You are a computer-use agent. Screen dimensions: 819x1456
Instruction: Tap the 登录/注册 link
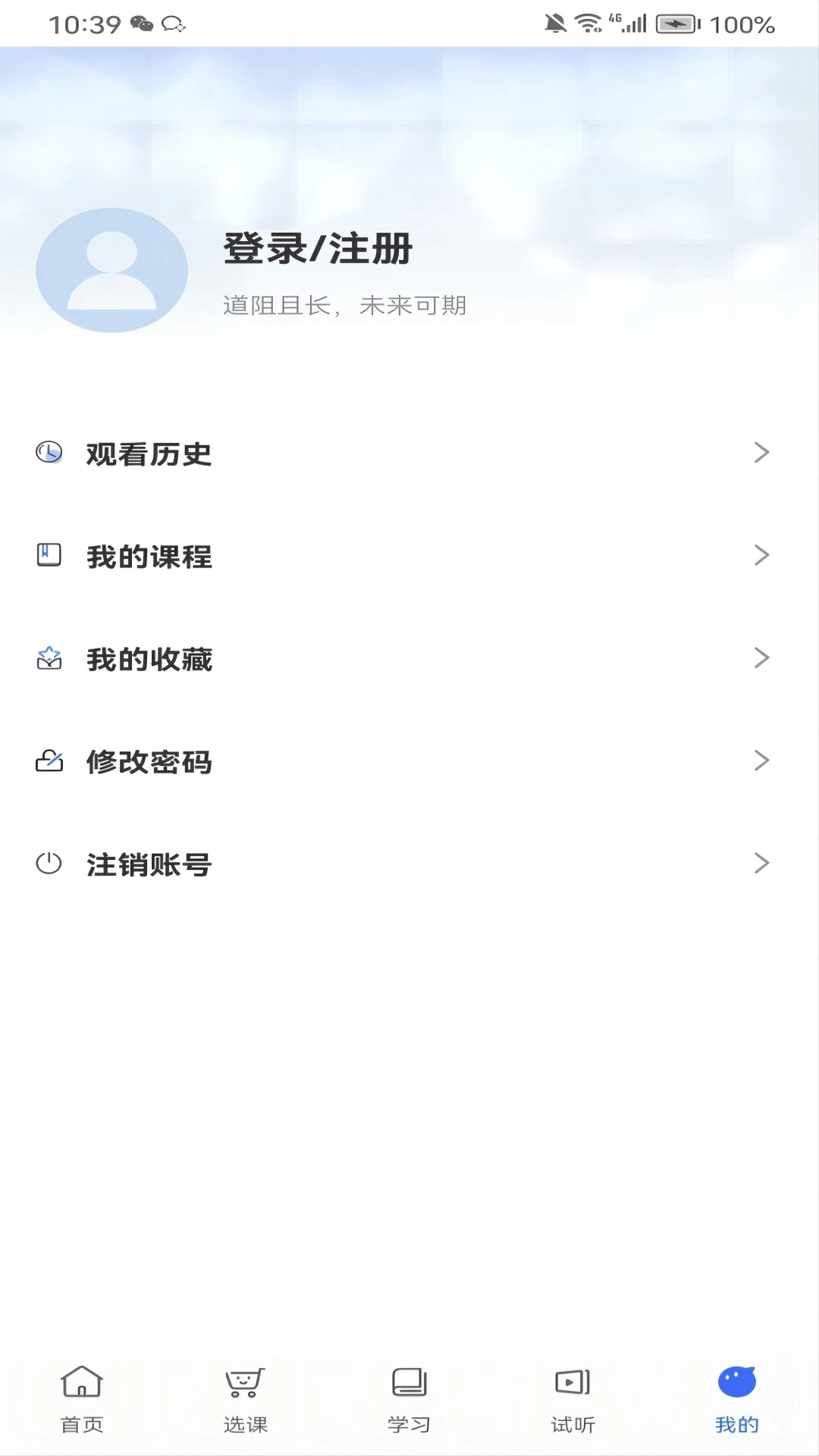pos(317,250)
